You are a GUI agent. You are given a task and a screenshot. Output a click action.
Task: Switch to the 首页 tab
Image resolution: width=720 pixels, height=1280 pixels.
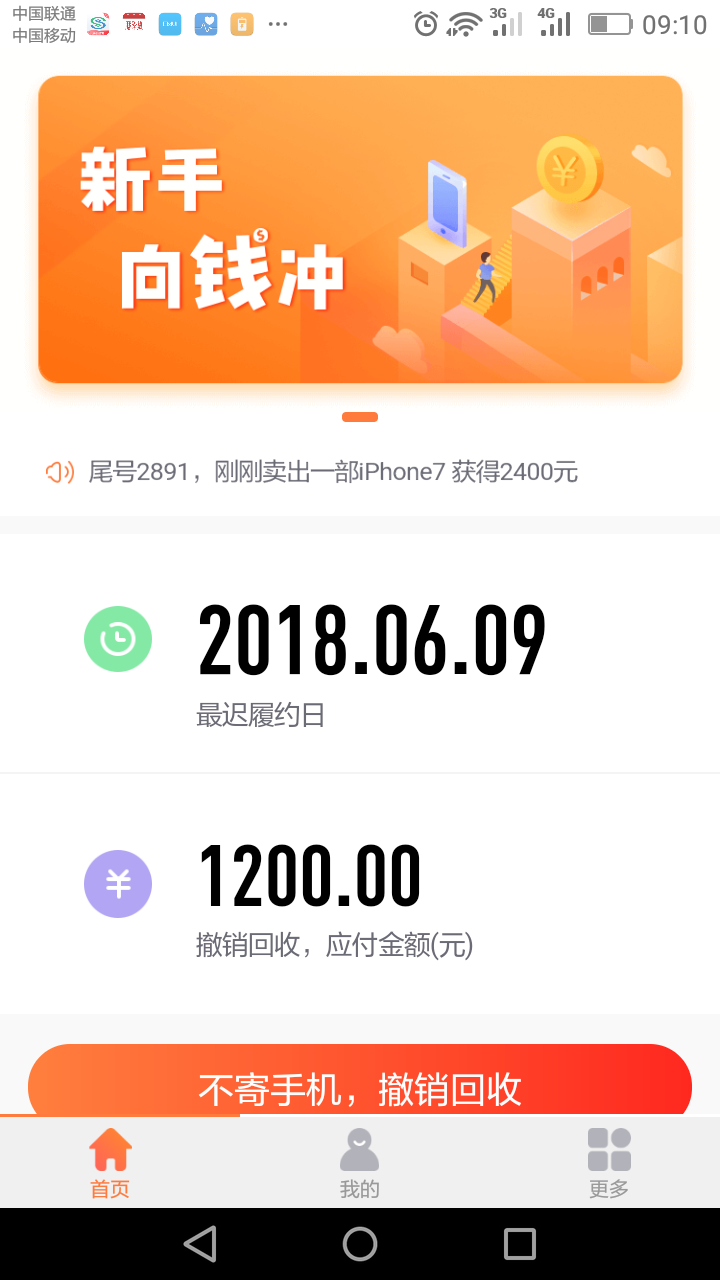point(110,1163)
